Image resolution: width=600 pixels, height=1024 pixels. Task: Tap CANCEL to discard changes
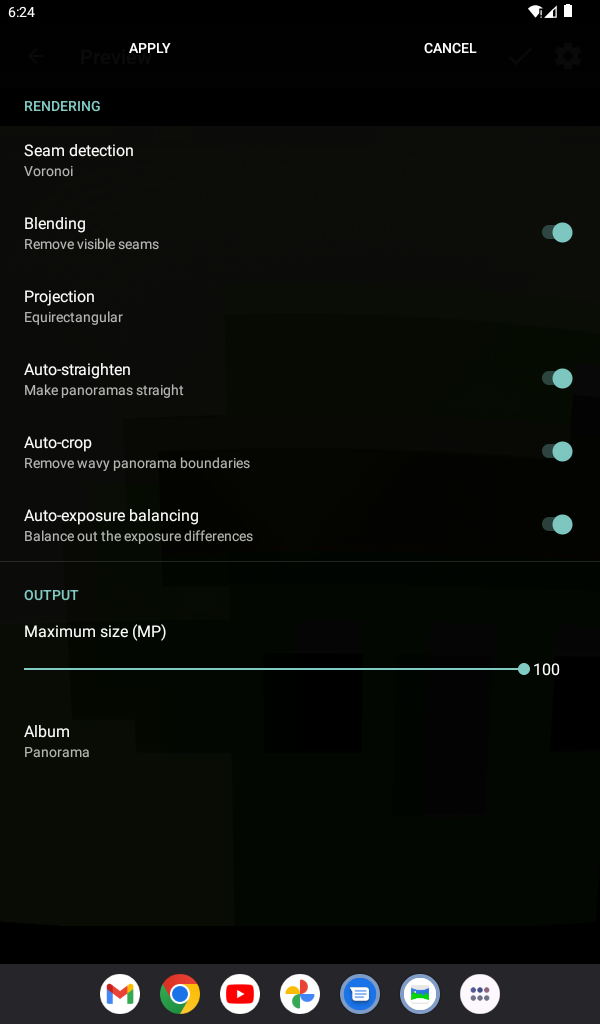(450, 48)
